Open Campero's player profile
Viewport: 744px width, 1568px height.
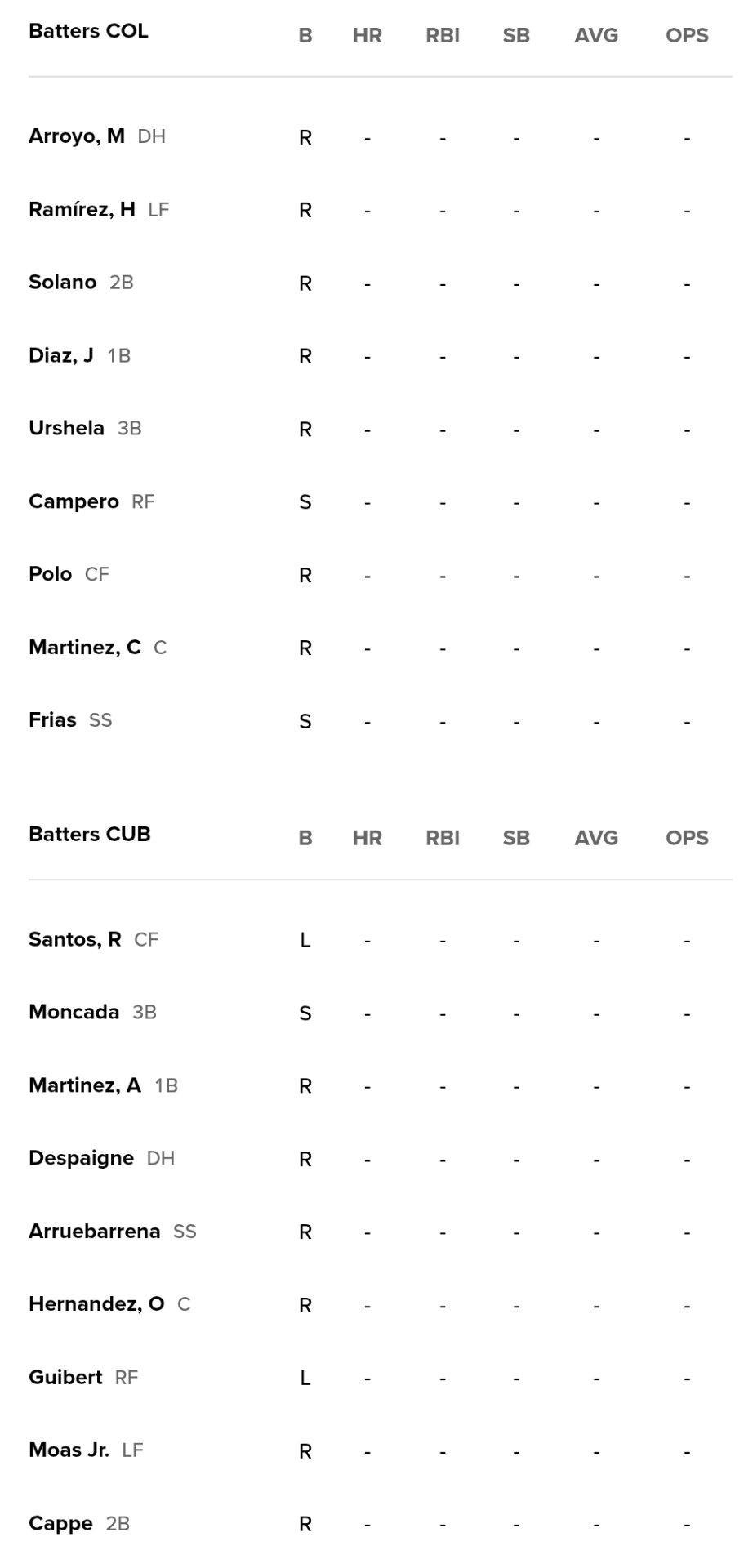pyautogui.click(x=74, y=501)
